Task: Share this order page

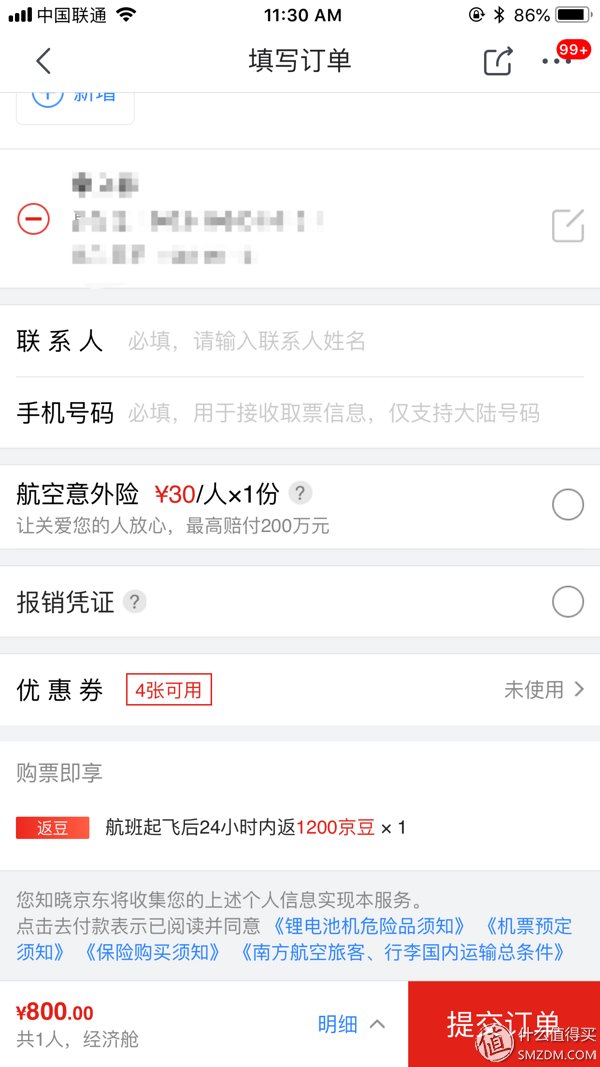Action: [498, 61]
